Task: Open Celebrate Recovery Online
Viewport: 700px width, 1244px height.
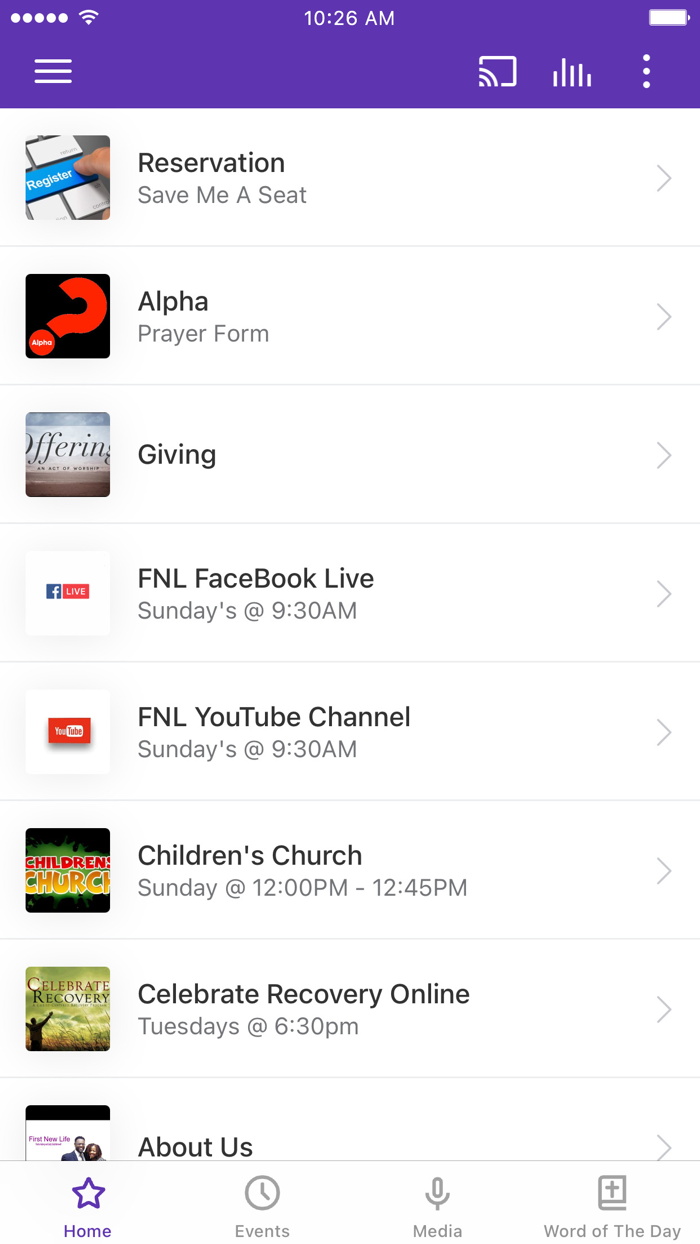Action: click(350, 1009)
